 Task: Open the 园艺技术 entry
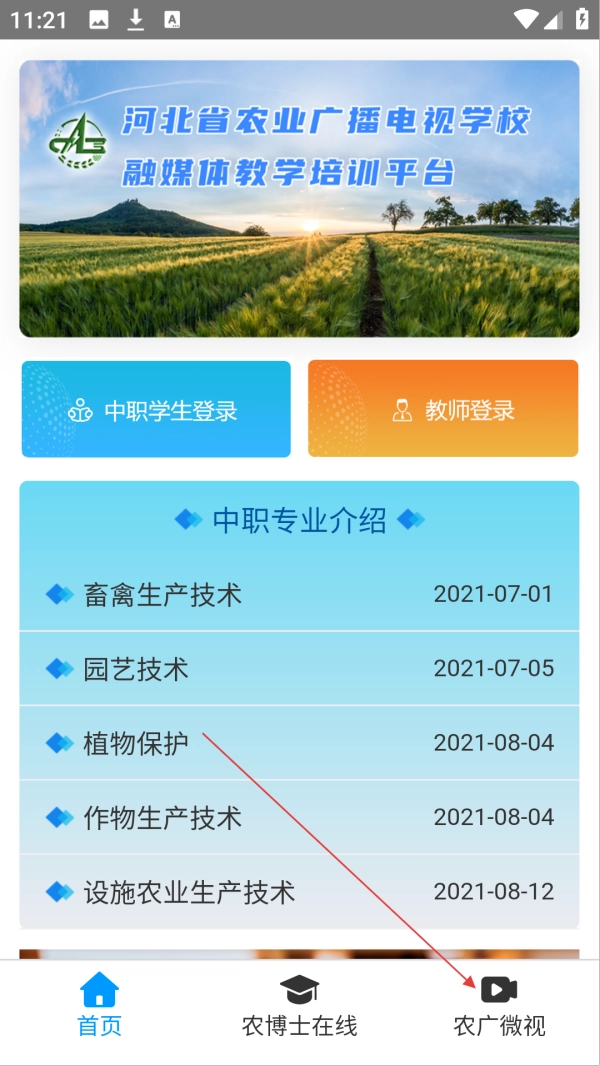(x=299, y=669)
